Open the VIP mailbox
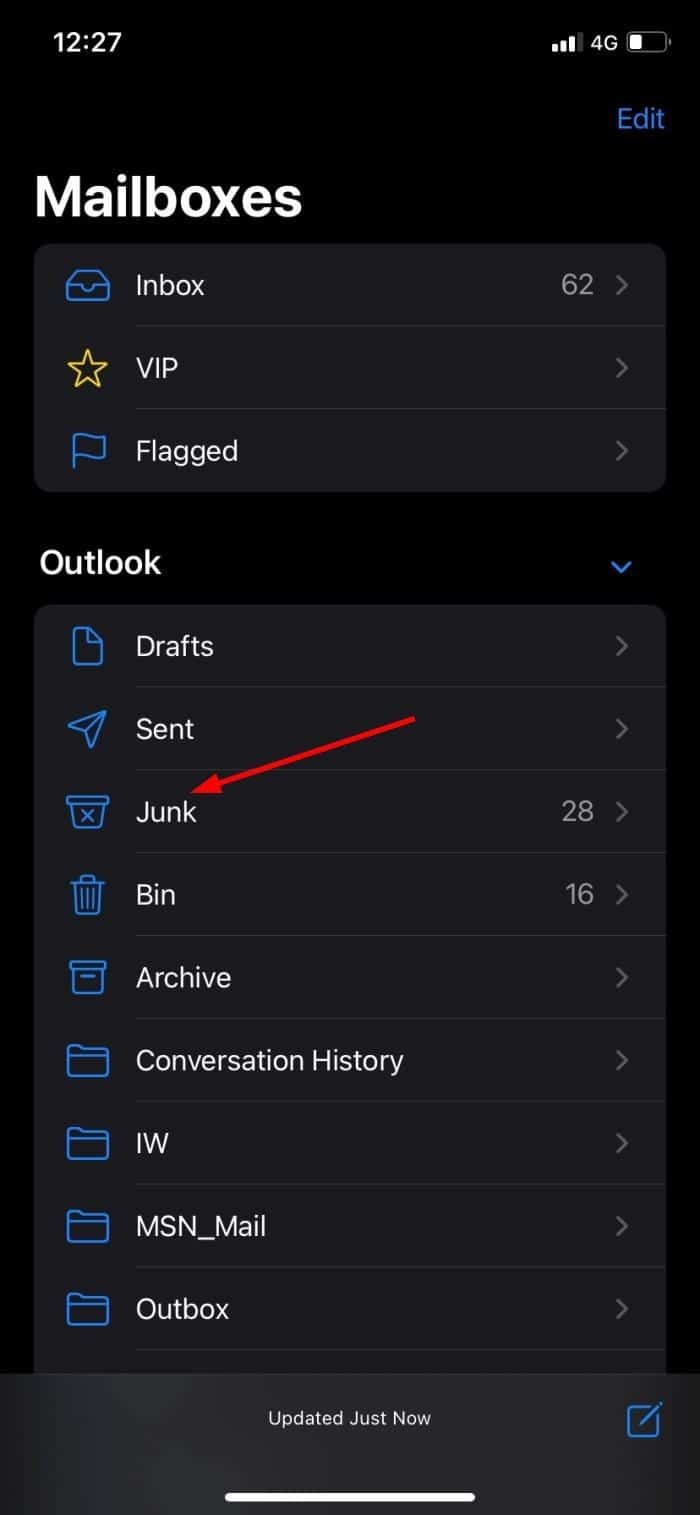 click(x=349, y=369)
